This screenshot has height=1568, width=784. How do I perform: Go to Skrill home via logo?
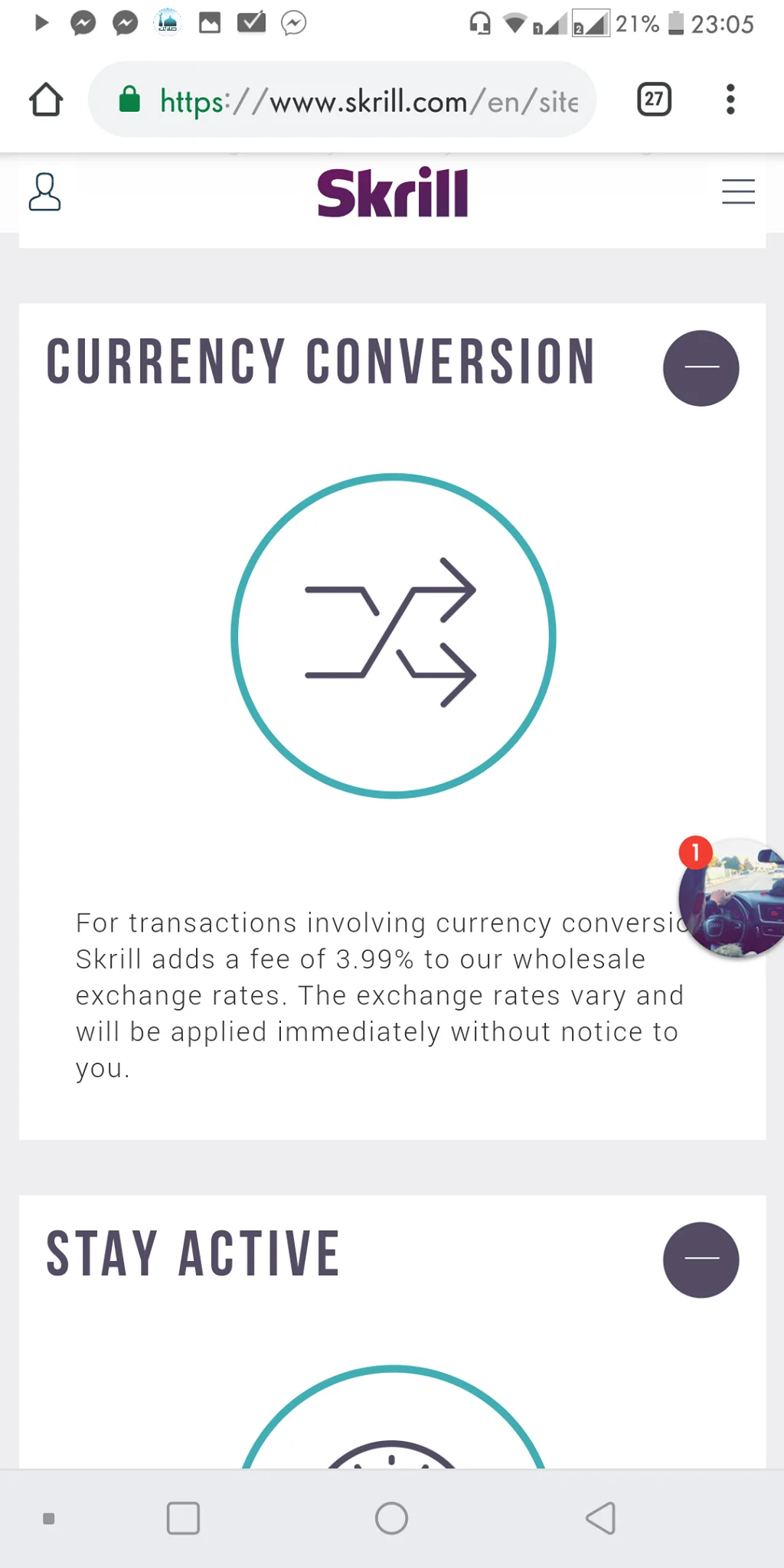[392, 193]
